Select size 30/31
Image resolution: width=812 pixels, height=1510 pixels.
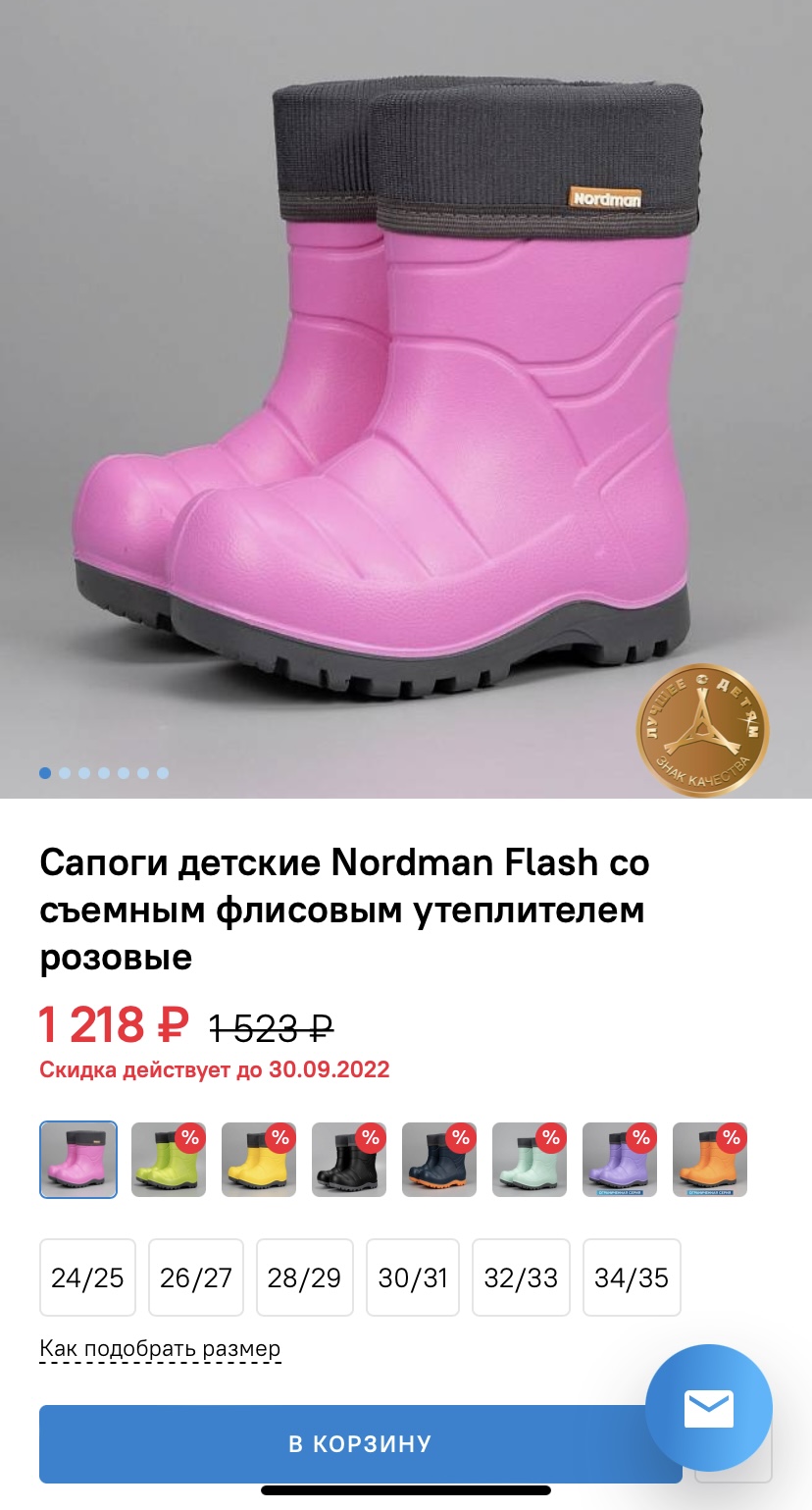(413, 1277)
